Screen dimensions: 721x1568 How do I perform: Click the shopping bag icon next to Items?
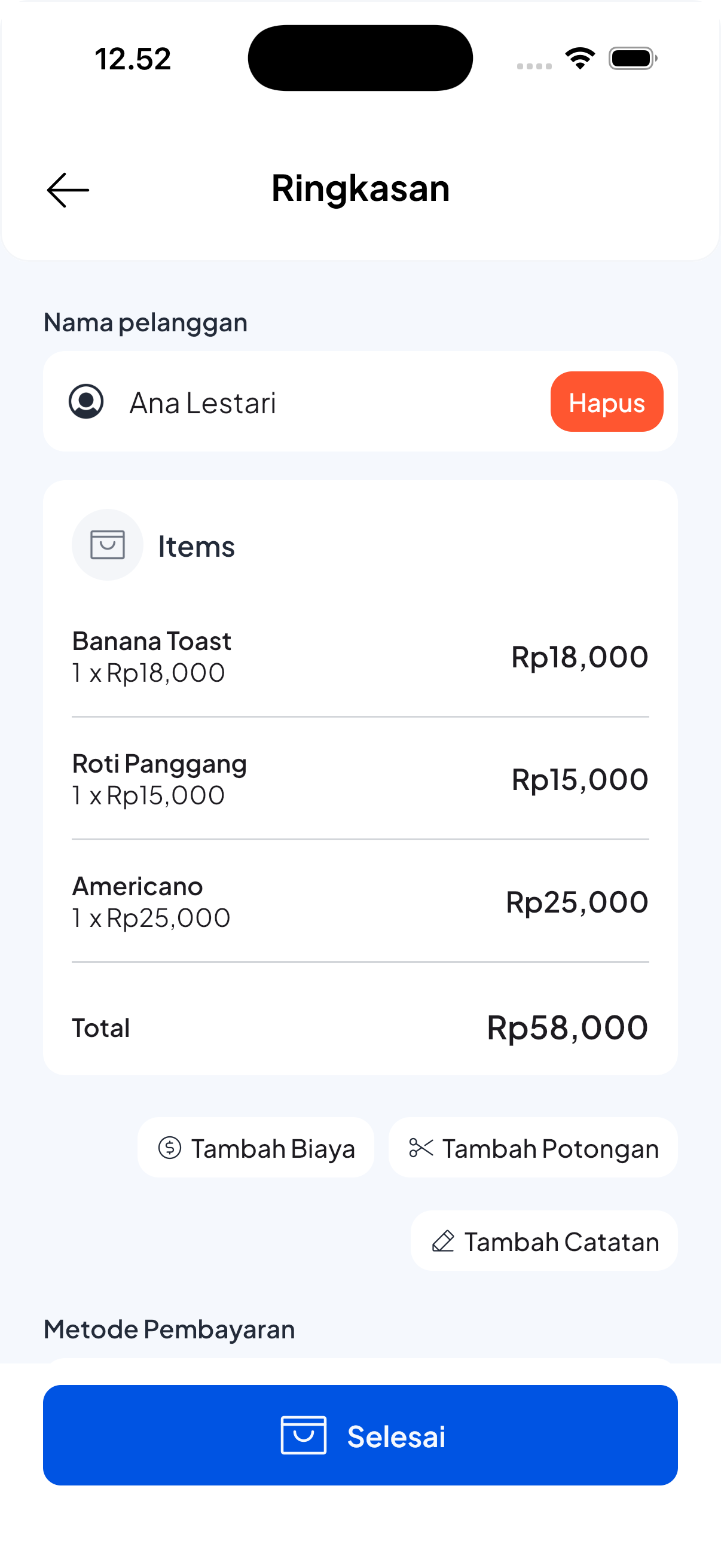(x=108, y=545)
